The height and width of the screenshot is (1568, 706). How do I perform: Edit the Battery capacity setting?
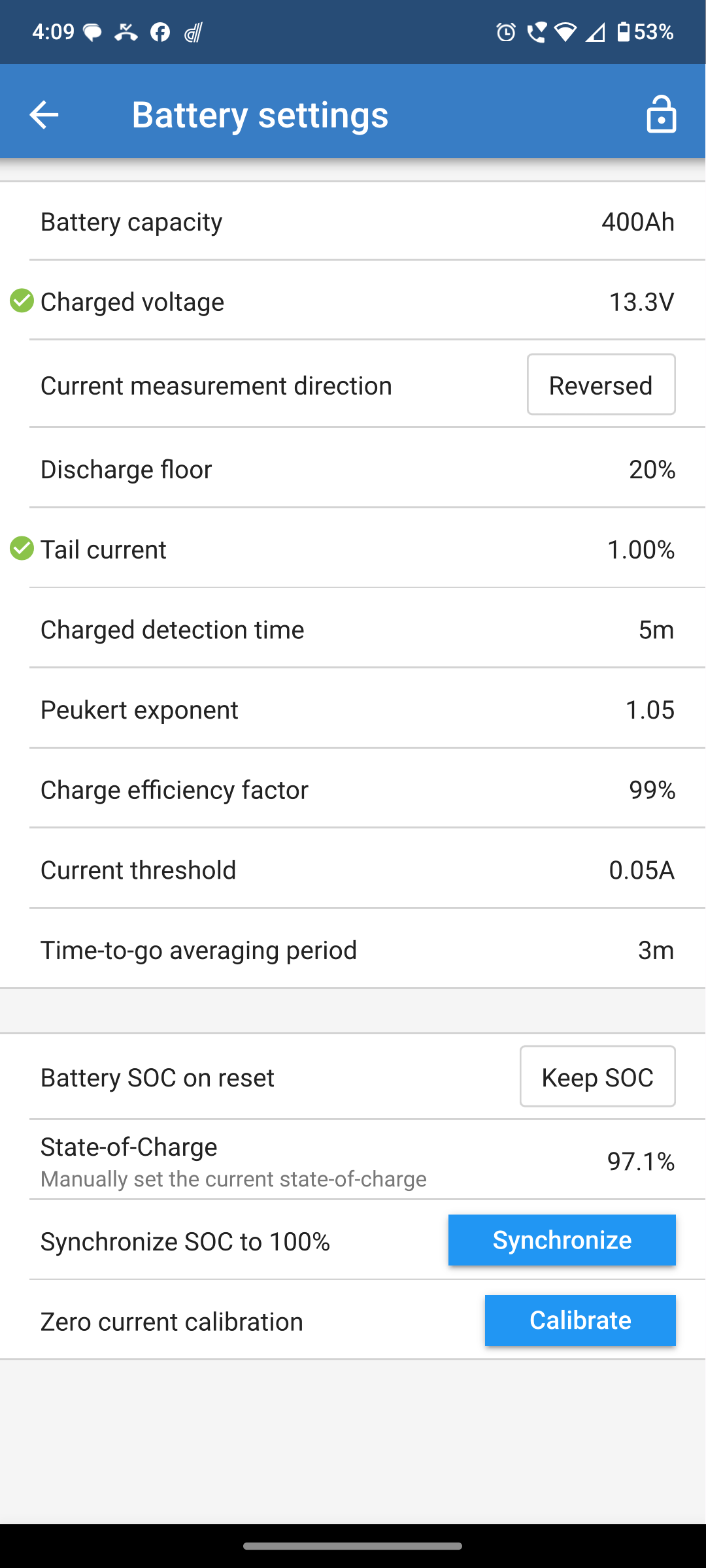(353, 222)
